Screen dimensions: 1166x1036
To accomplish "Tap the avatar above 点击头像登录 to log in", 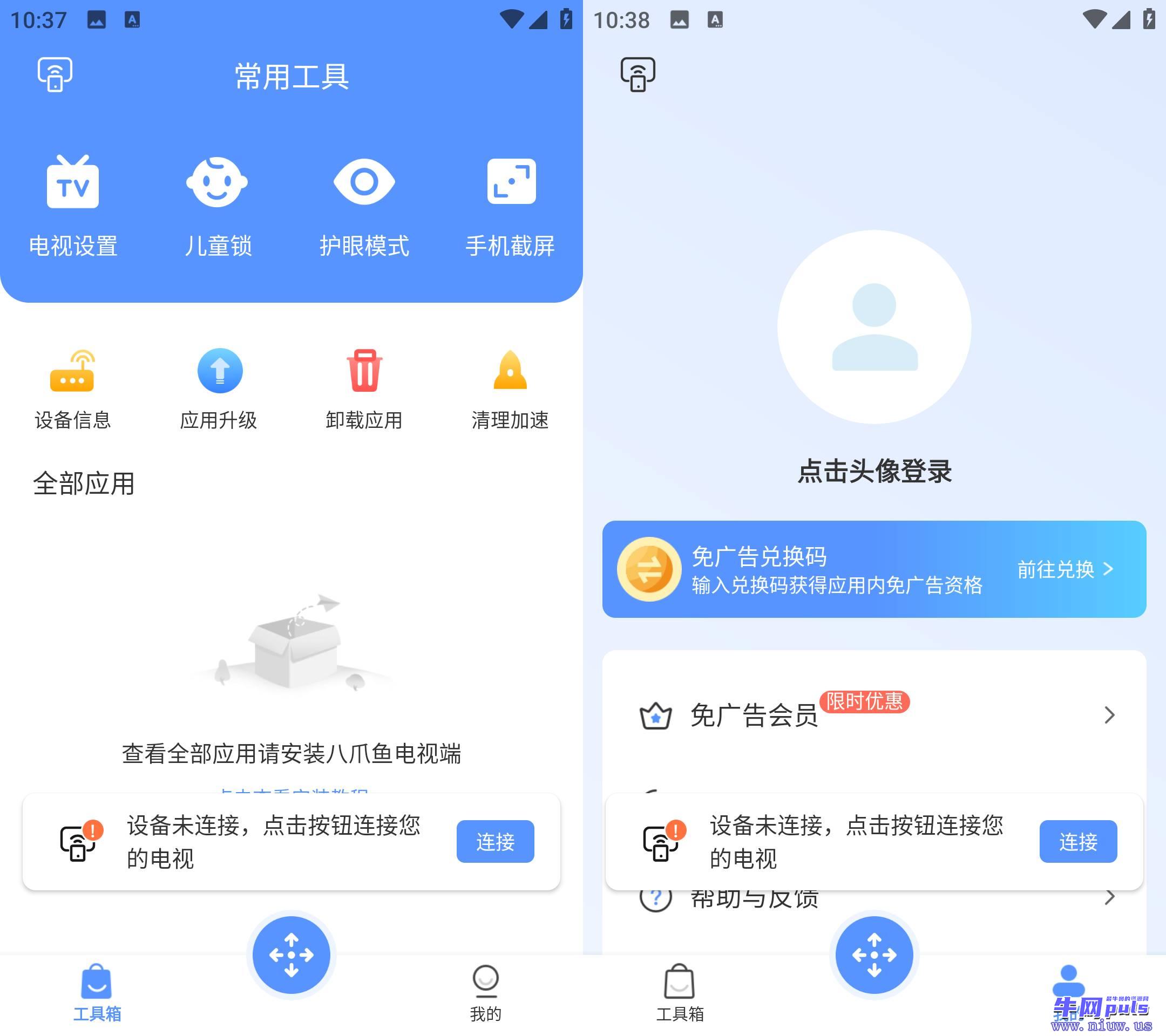I will (x=874, y=326).
